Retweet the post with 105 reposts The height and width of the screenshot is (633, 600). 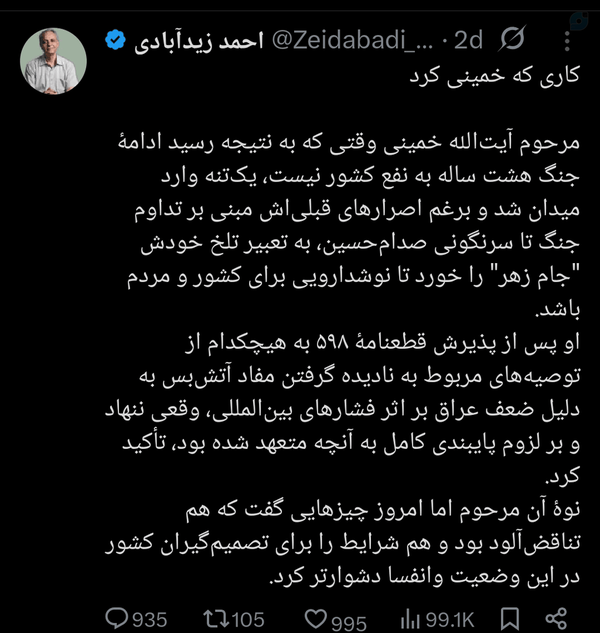234,619
